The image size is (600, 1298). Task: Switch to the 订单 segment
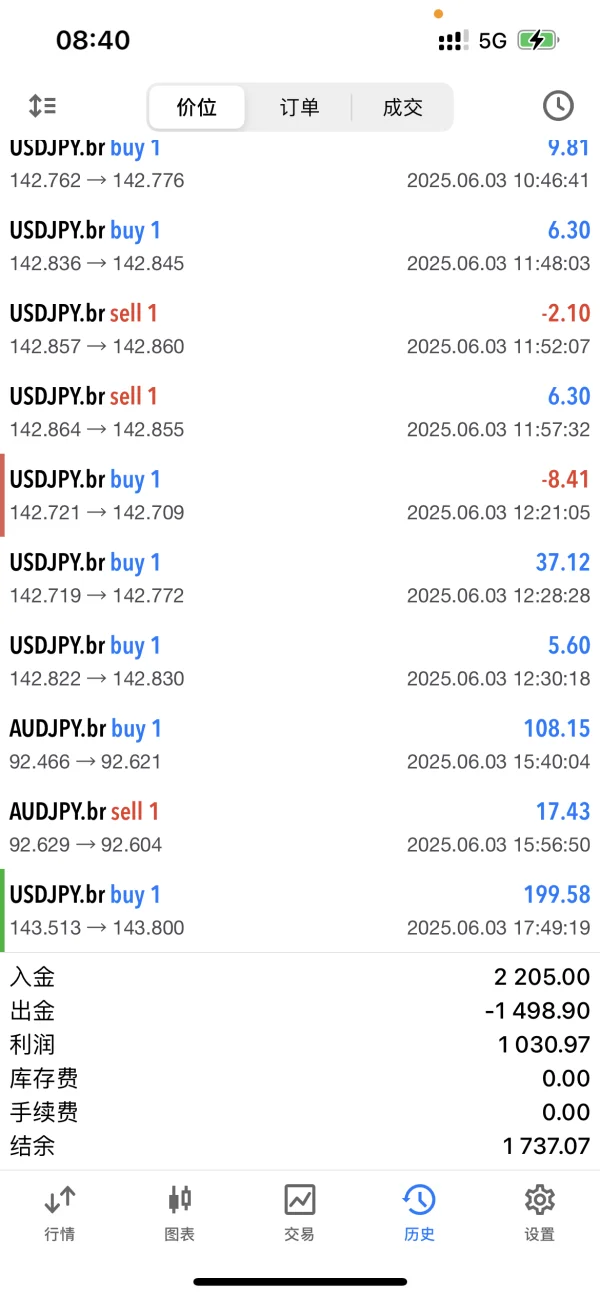click(299, 107)
